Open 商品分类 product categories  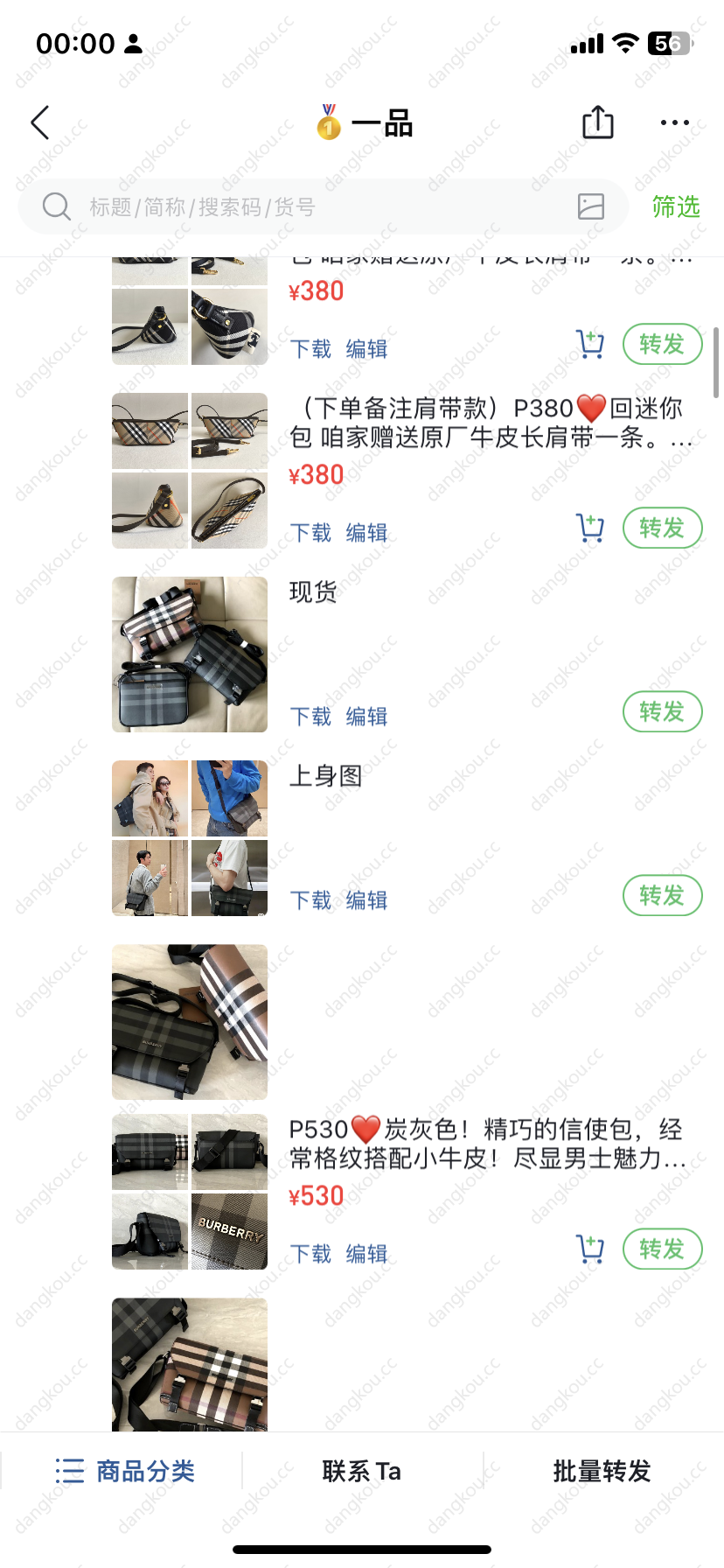point(125,1471)
